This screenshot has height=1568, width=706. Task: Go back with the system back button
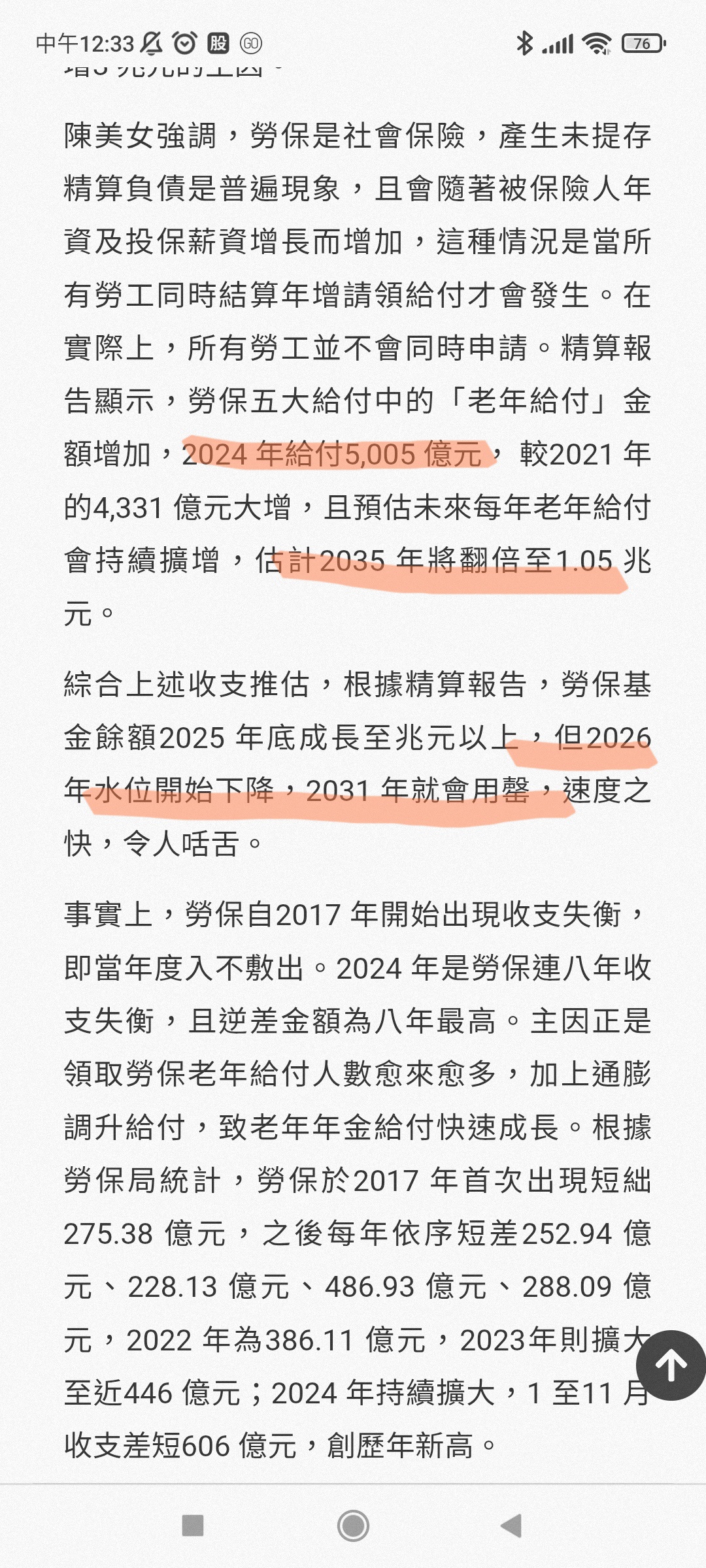511,1526
